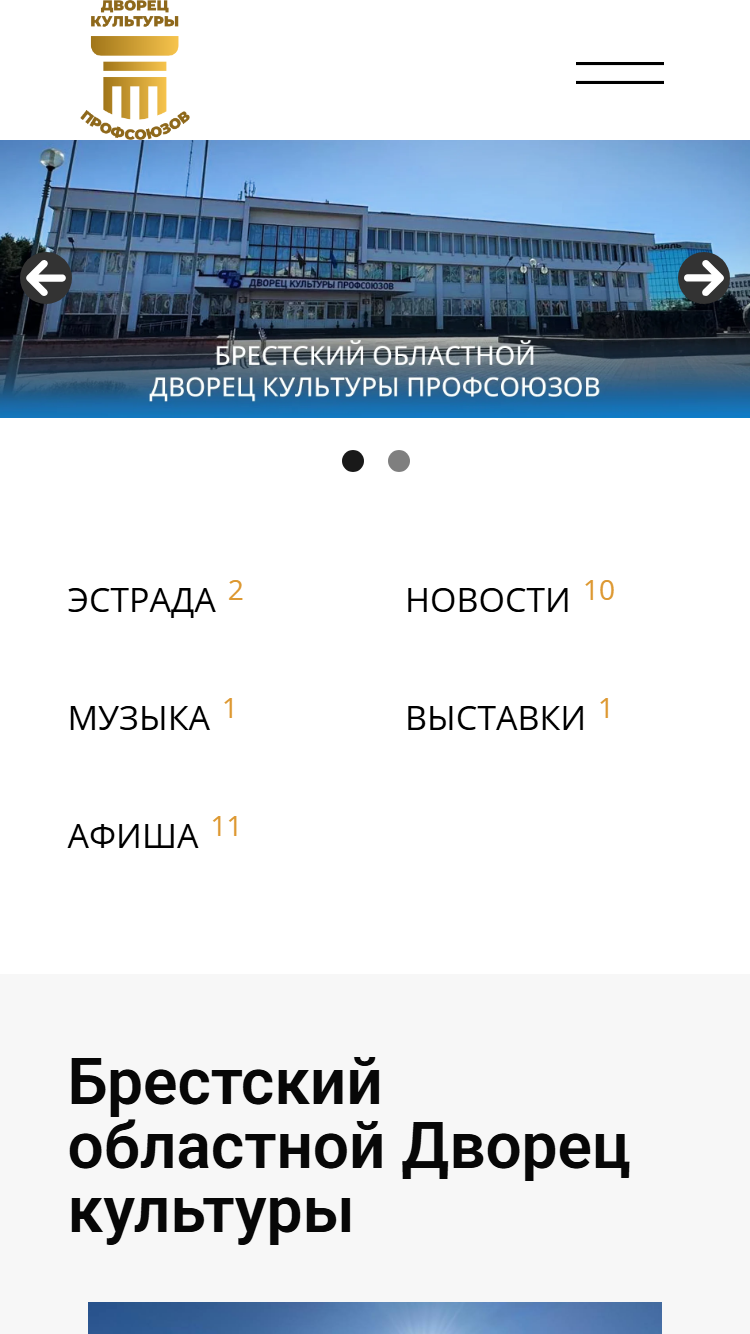
Task: Select the first slider dot
Action: (x=353, y=461)
